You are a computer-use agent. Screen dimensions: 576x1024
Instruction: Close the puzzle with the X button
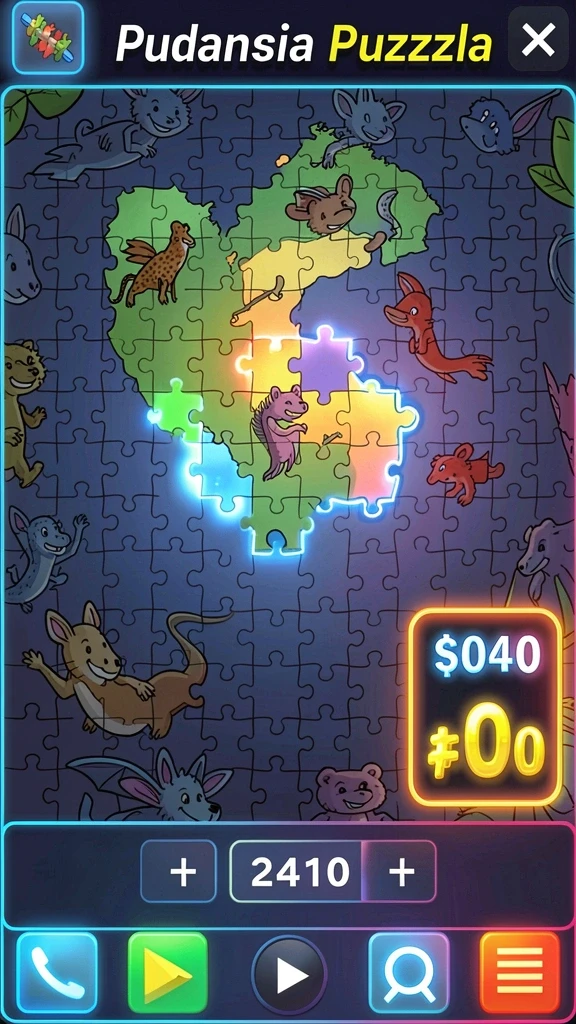pos(537,41)
